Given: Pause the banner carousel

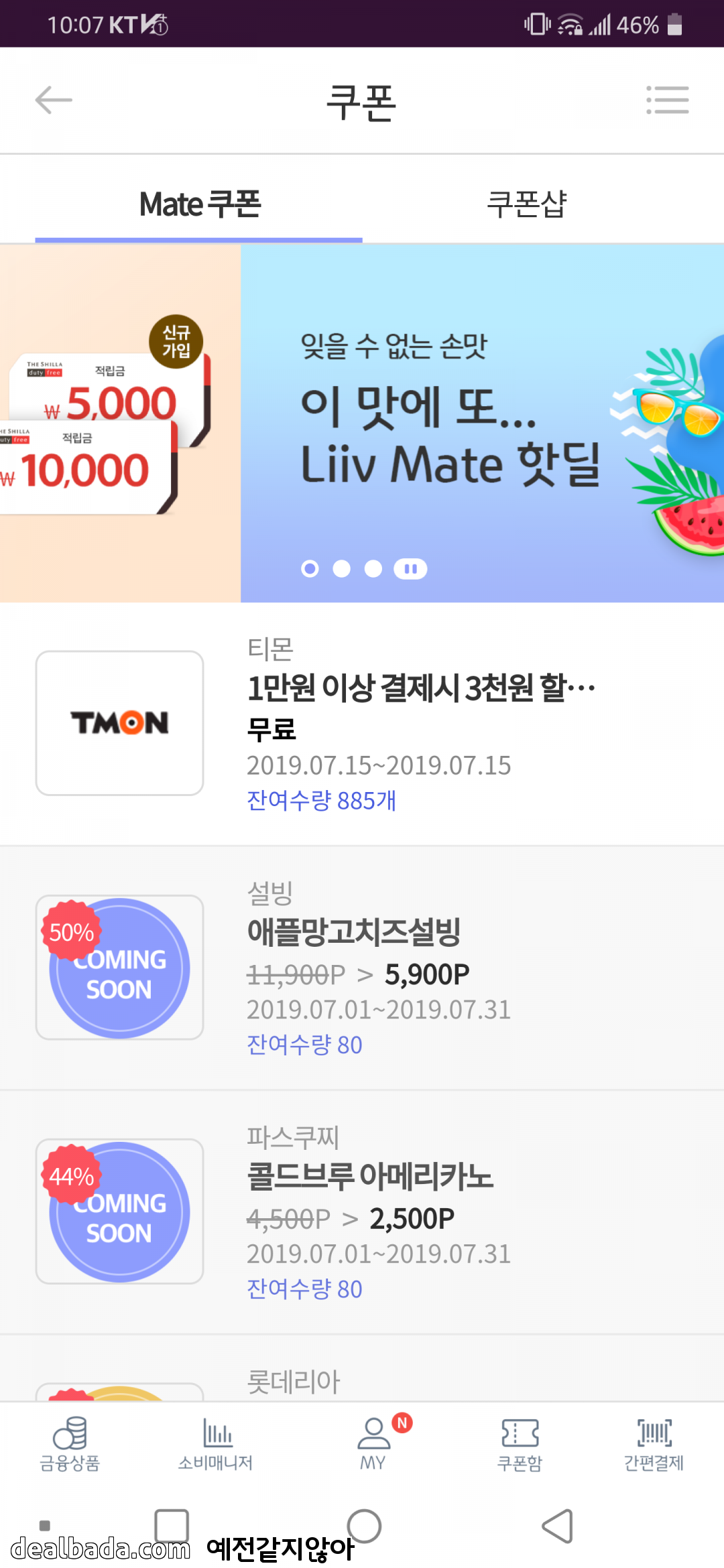Looking at the screenshot, I should pos(410,569).
